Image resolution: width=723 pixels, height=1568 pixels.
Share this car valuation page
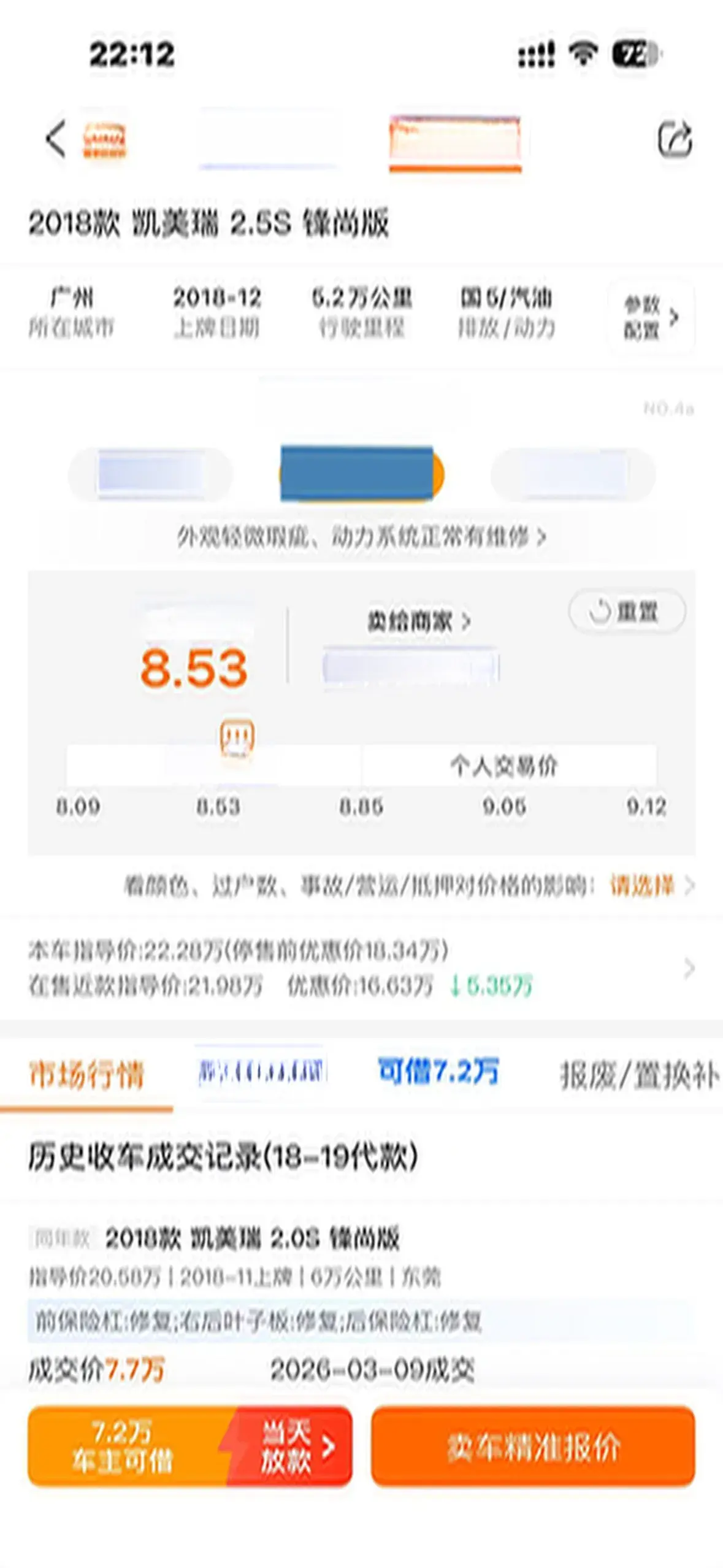675,140
